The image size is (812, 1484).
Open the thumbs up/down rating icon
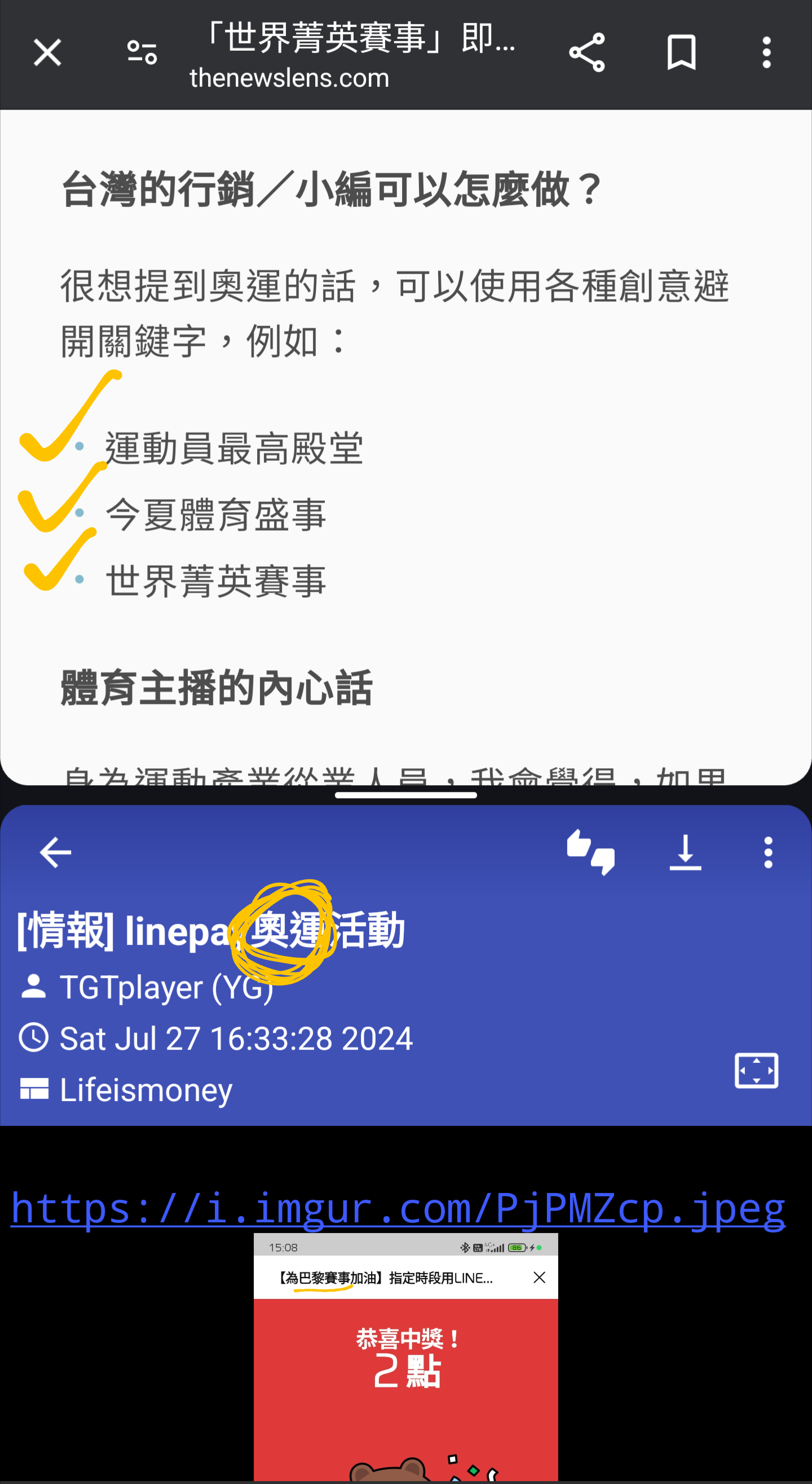[591, 852]
